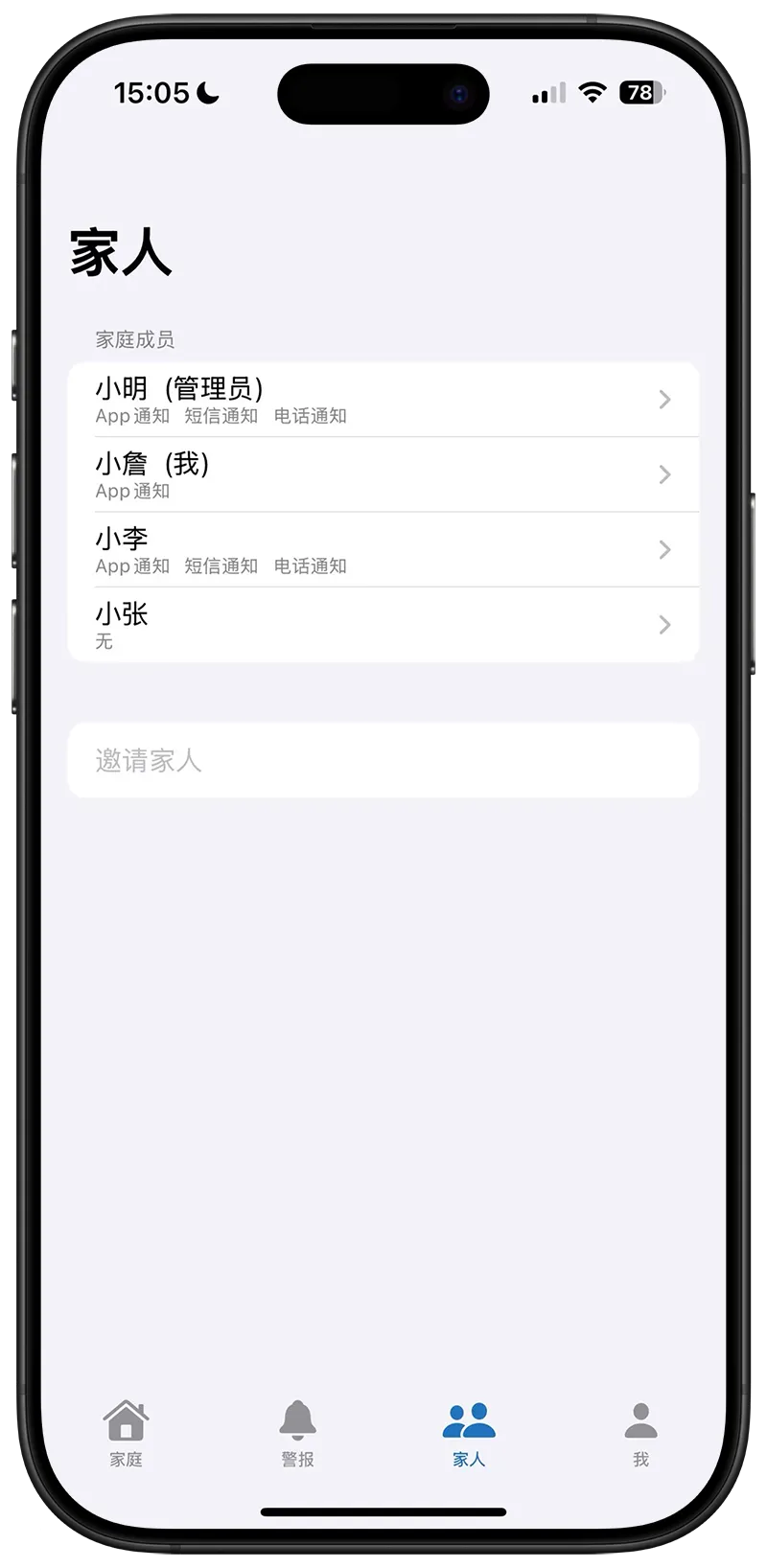The width and height of the screenshot is (767, 1568).
Task: Tap 邀请家人 to invite a family member
Action: coord(383,760)
